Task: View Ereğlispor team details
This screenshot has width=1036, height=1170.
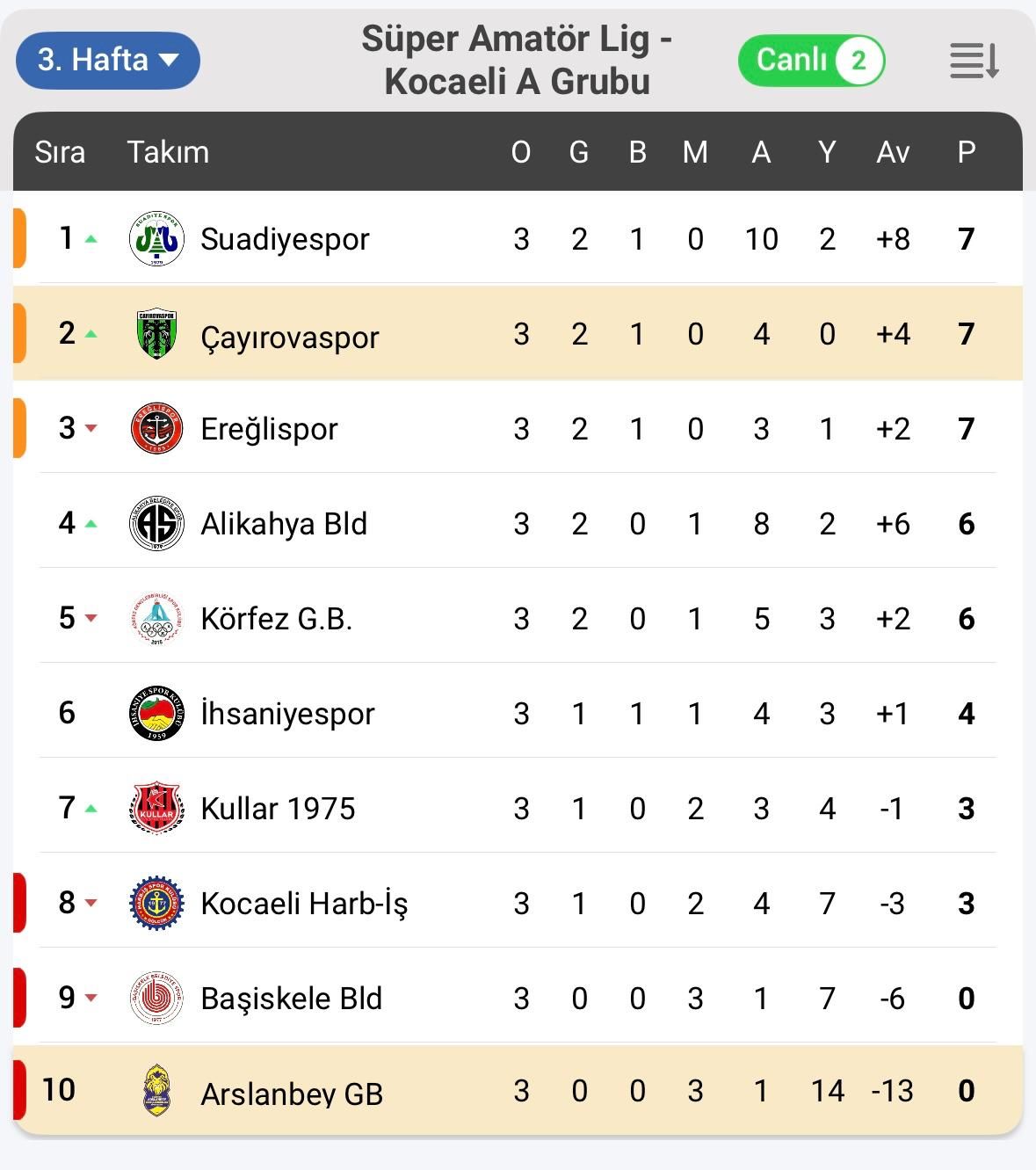Action: [x=269, y=429]
